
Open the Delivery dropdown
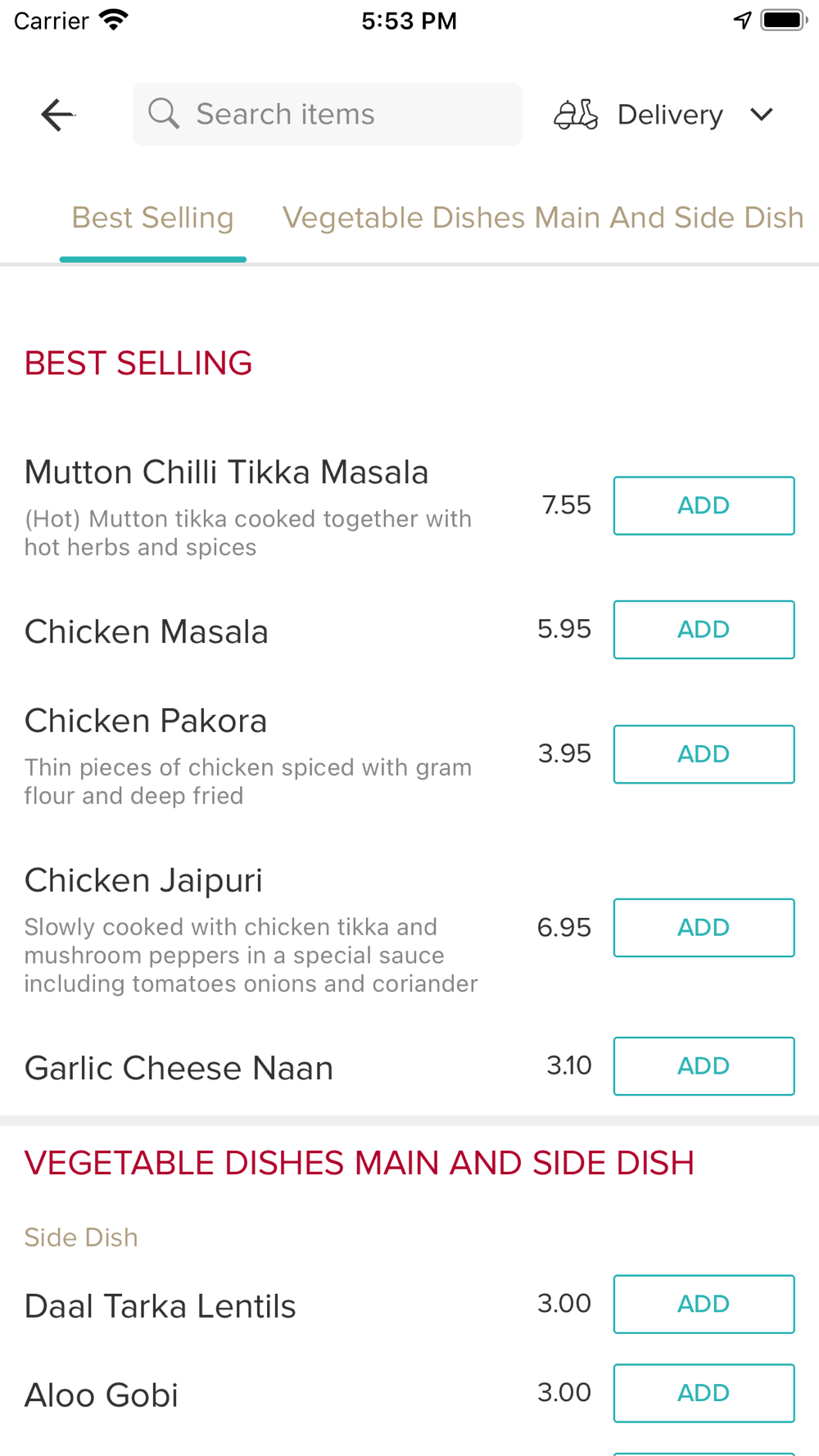[663, 115]
